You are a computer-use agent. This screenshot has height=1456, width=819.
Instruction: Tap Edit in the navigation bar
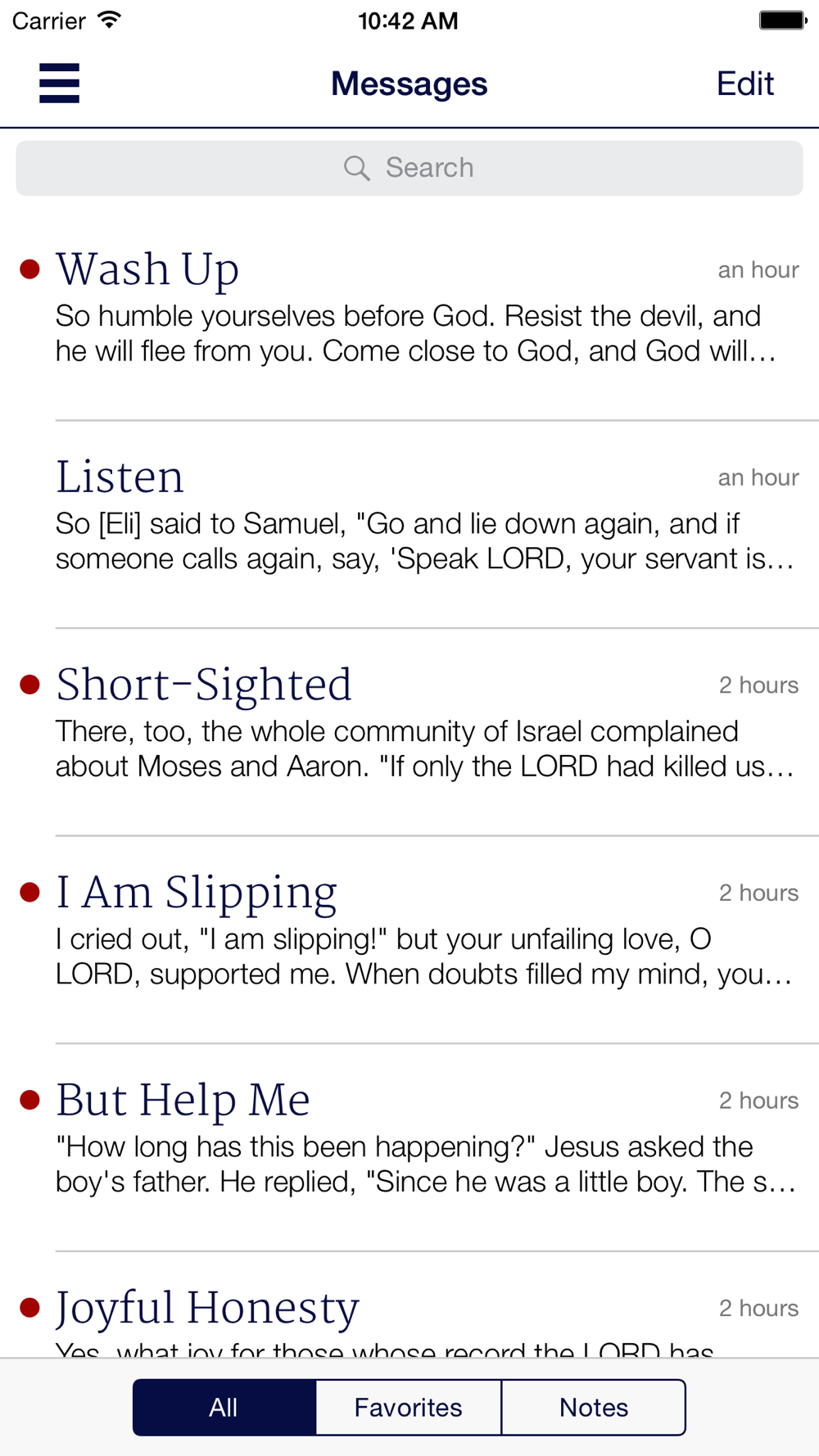[744, 84]
